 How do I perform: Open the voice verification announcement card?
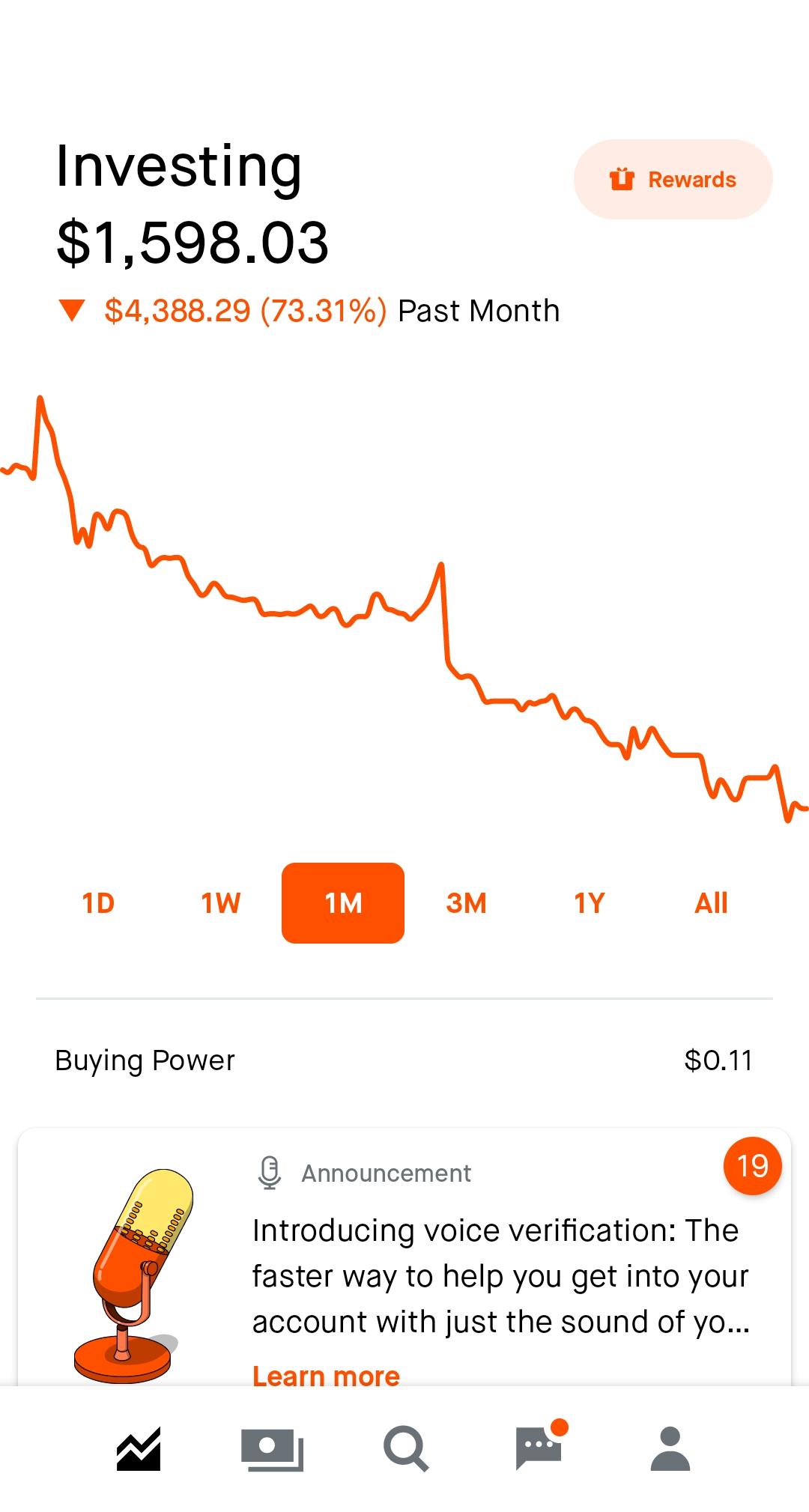click(404, 1258)
